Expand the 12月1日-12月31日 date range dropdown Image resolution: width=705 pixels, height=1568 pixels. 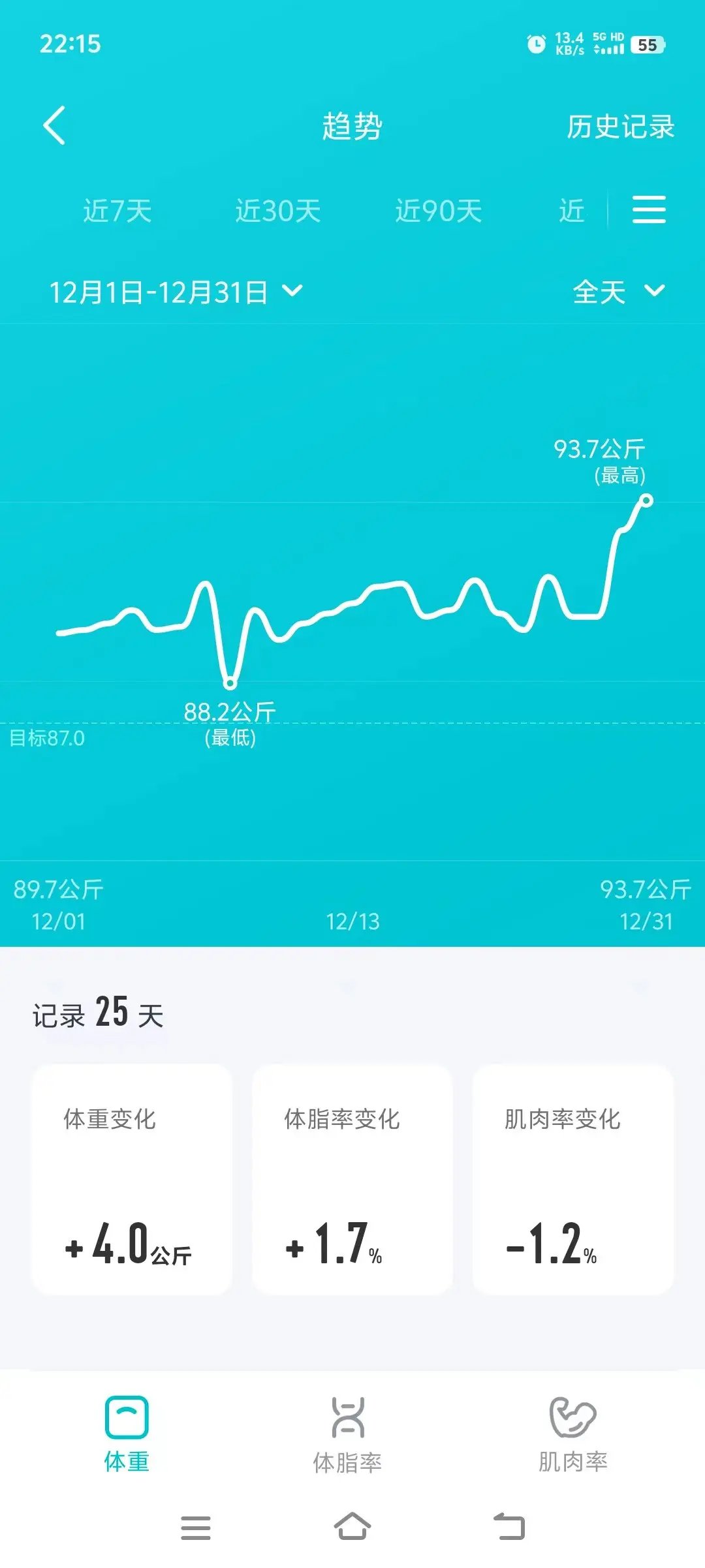coord(176,292)
